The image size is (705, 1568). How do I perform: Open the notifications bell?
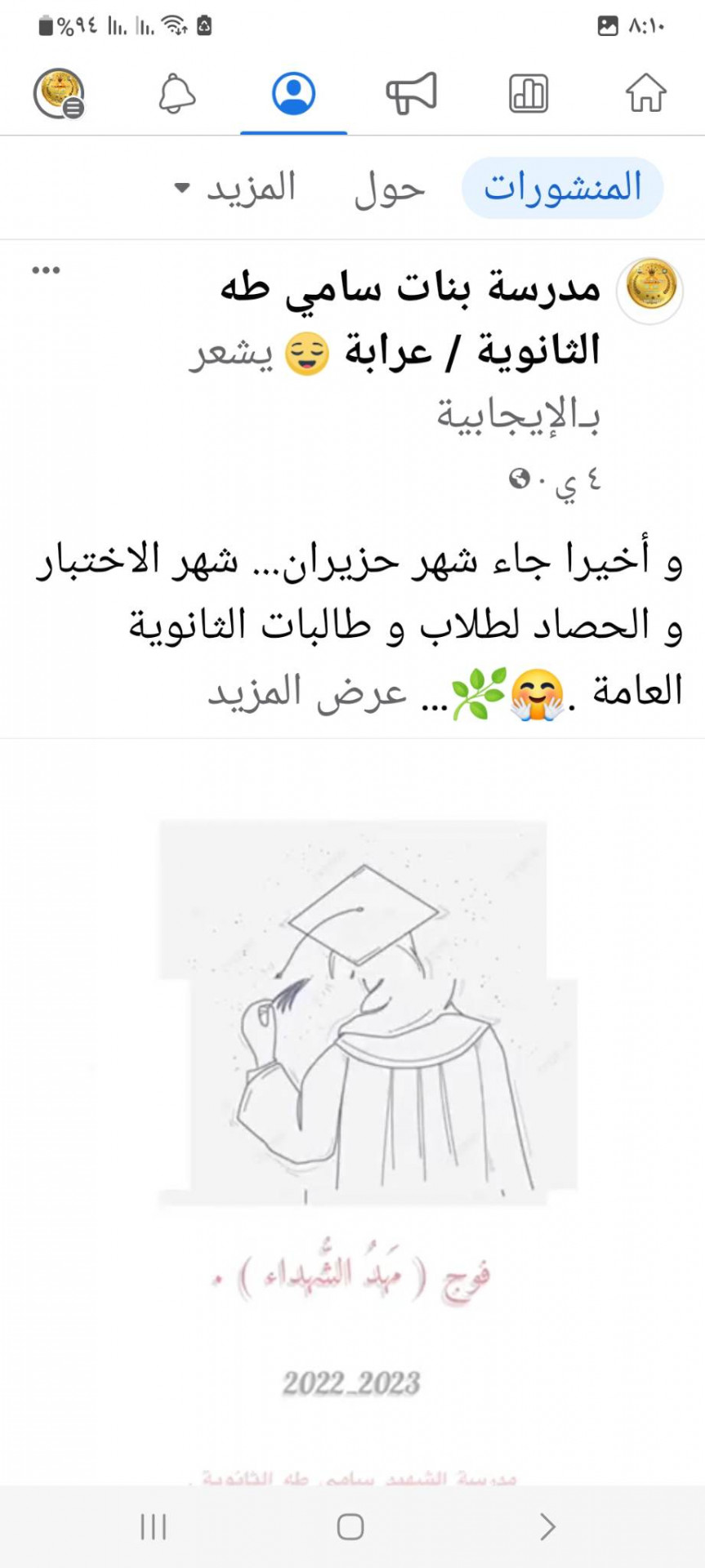(x=176, y=93)
